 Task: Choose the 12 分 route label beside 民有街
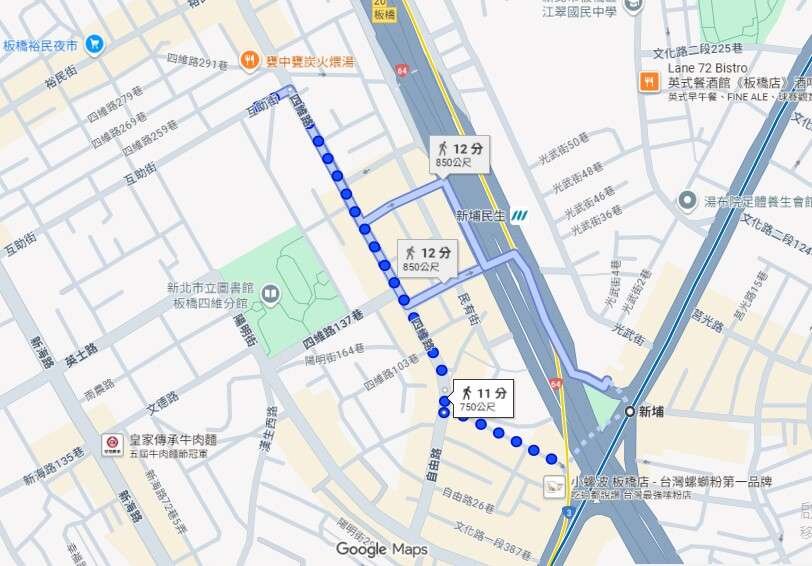426,259
